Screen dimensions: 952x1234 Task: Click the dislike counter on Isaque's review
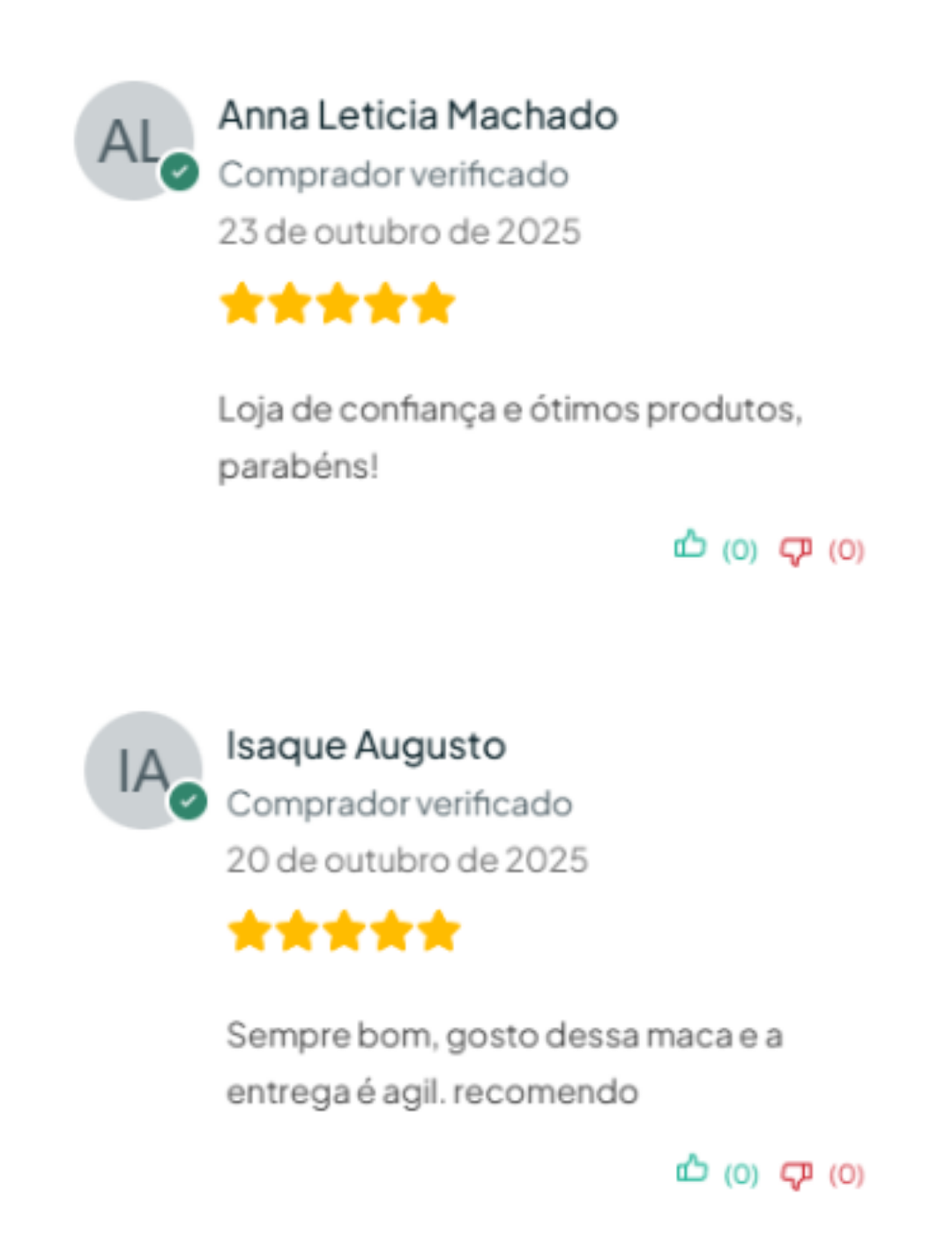[x=845, y=1175]
